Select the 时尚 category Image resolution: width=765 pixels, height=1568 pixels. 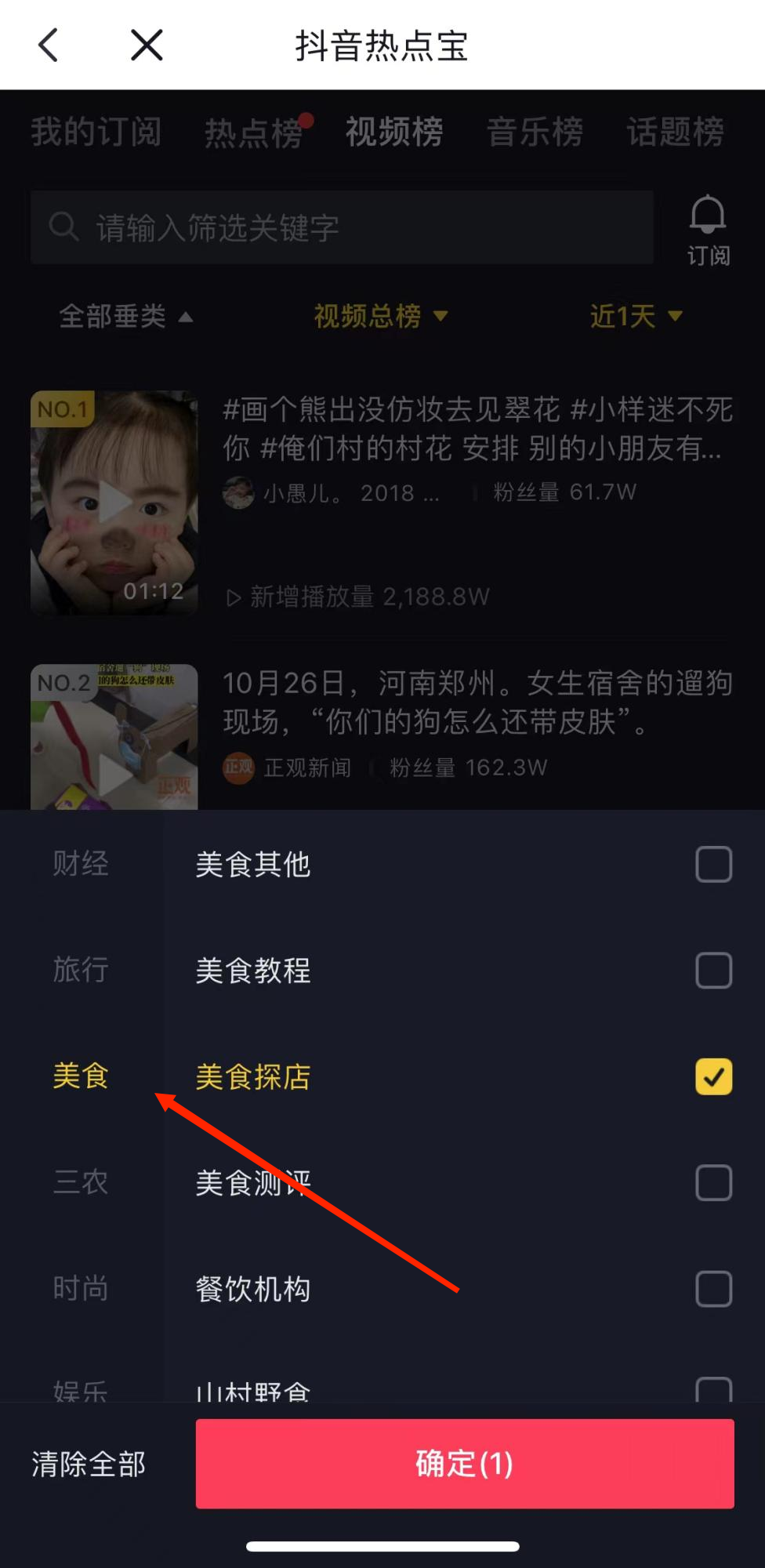click(81, 1288)
